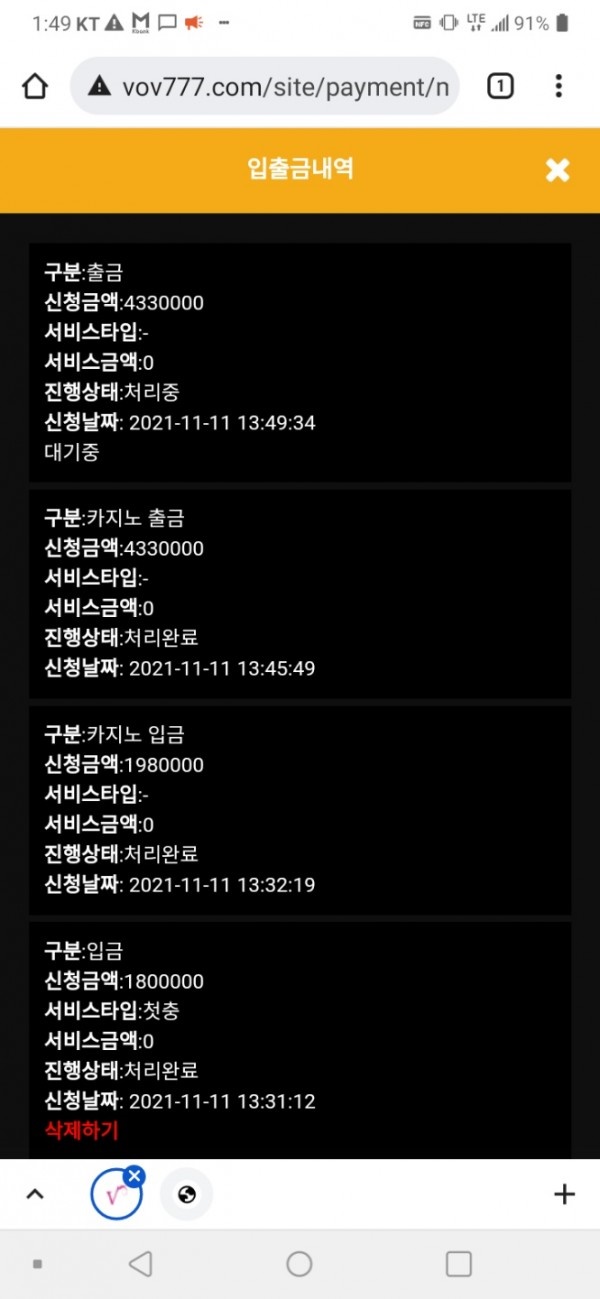Image resolution: width=600 pixels, height=1299 pixels.
Task: Tap 삭제하기 on the 1800000 deposit
Action: [82, 1131]
